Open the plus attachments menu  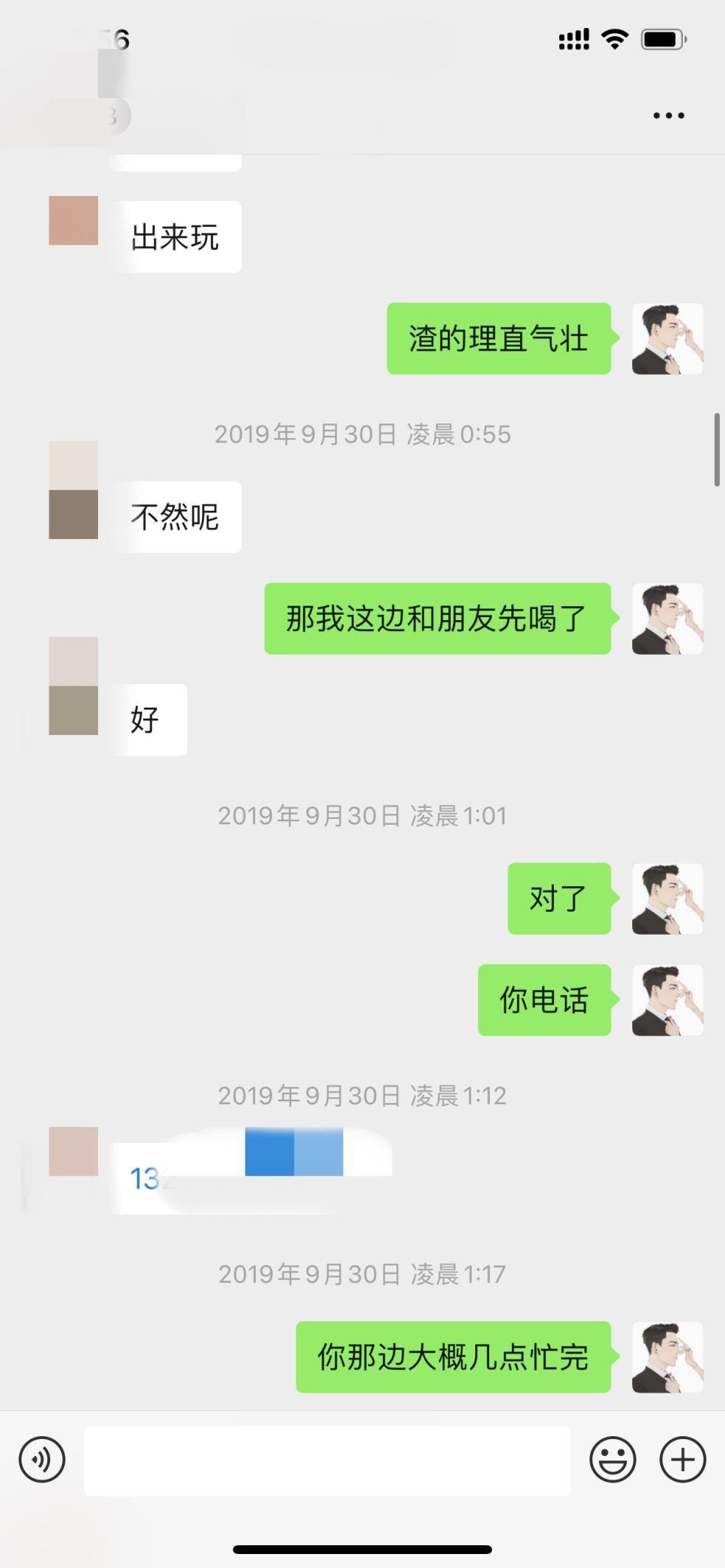pyautogui.click(x=682, y=1459)
